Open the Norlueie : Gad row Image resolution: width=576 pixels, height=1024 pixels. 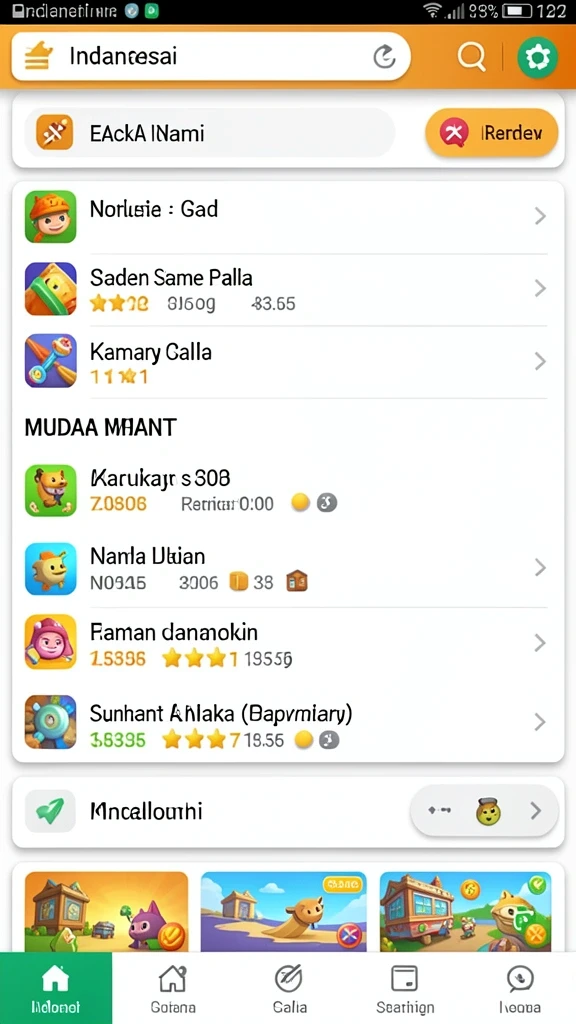[x=288, y=216]
